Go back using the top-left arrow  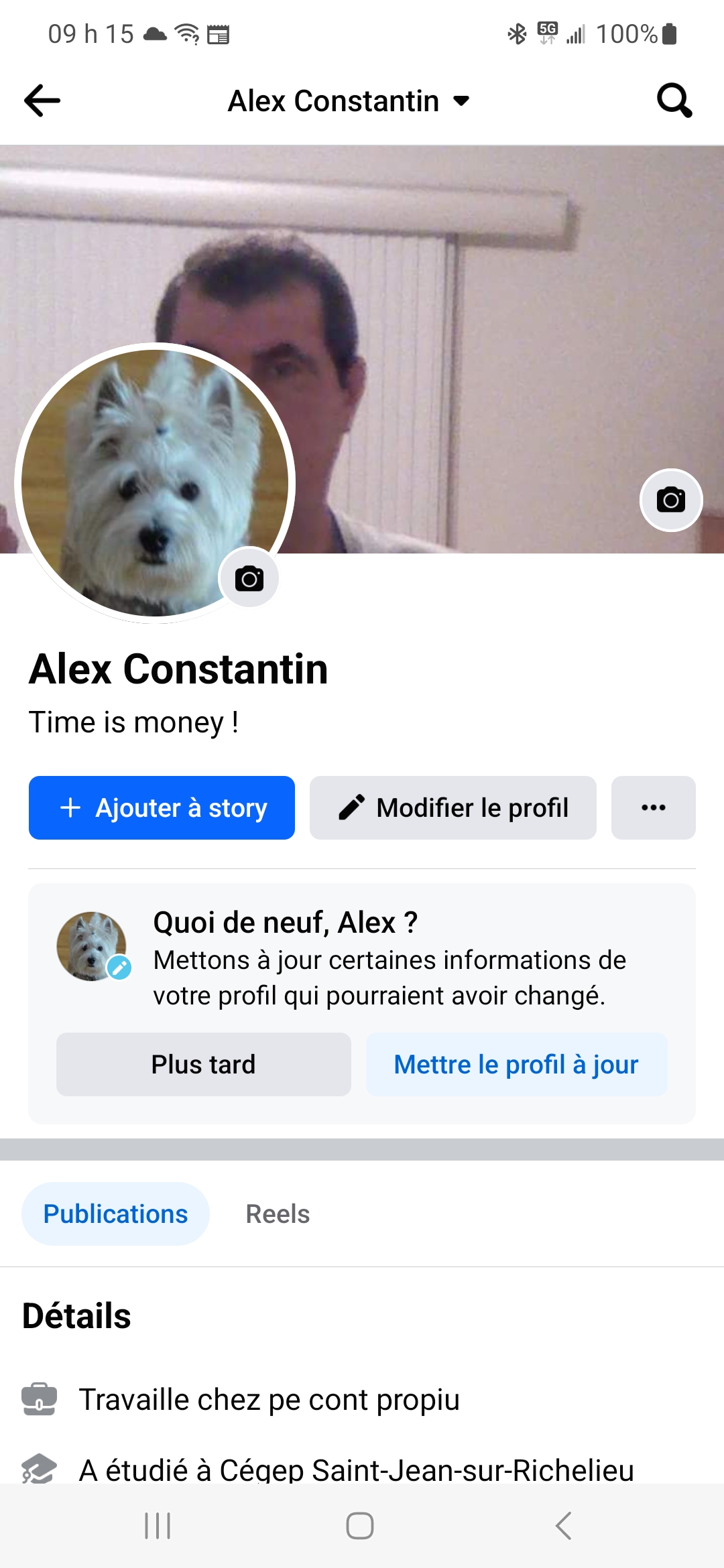(x=42, y=101)
